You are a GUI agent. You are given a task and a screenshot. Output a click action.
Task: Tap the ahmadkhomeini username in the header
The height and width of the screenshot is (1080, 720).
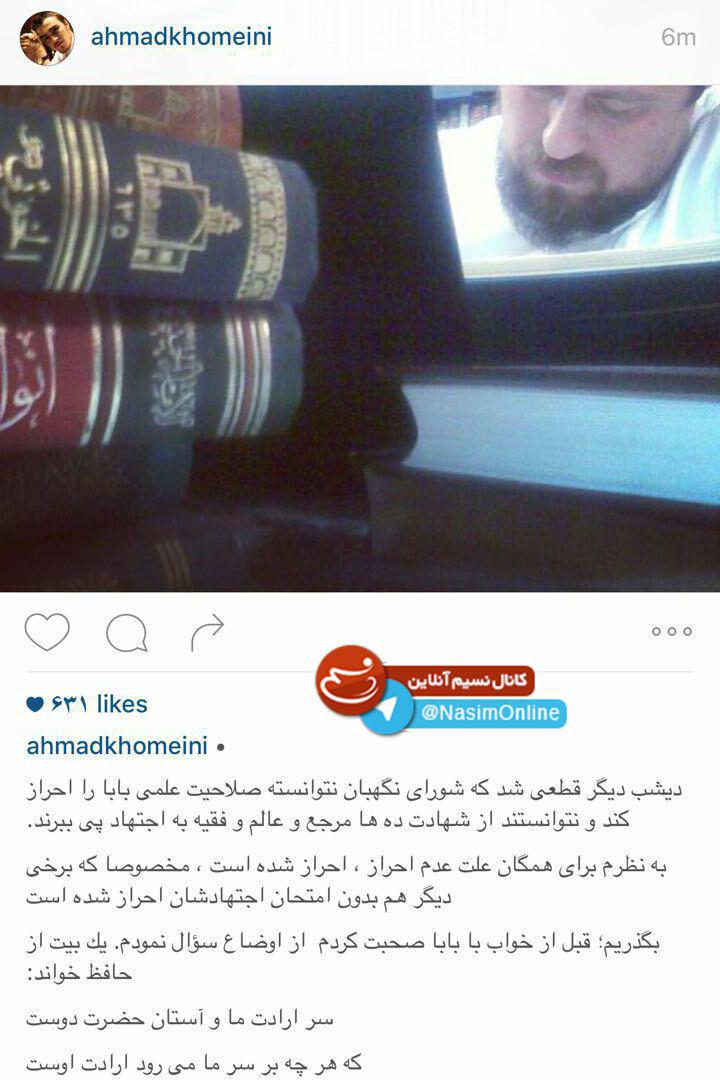(181, 37)
